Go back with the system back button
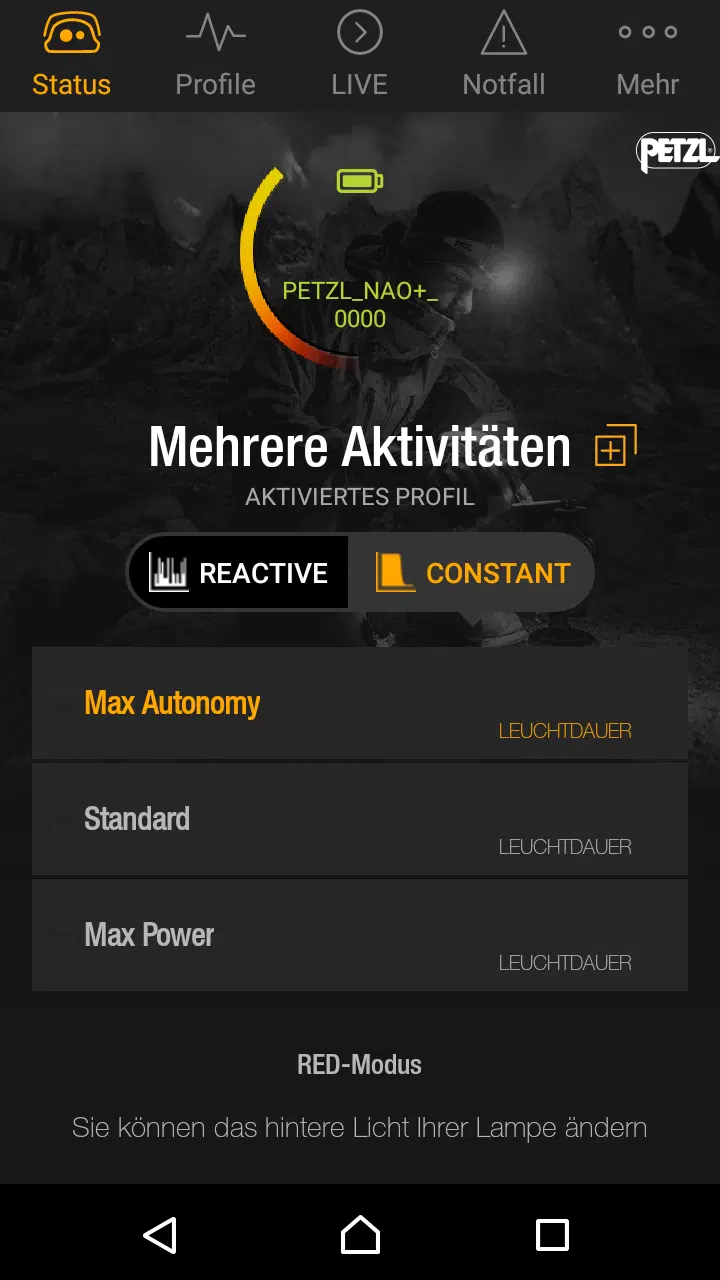 tap(160, 1235)
